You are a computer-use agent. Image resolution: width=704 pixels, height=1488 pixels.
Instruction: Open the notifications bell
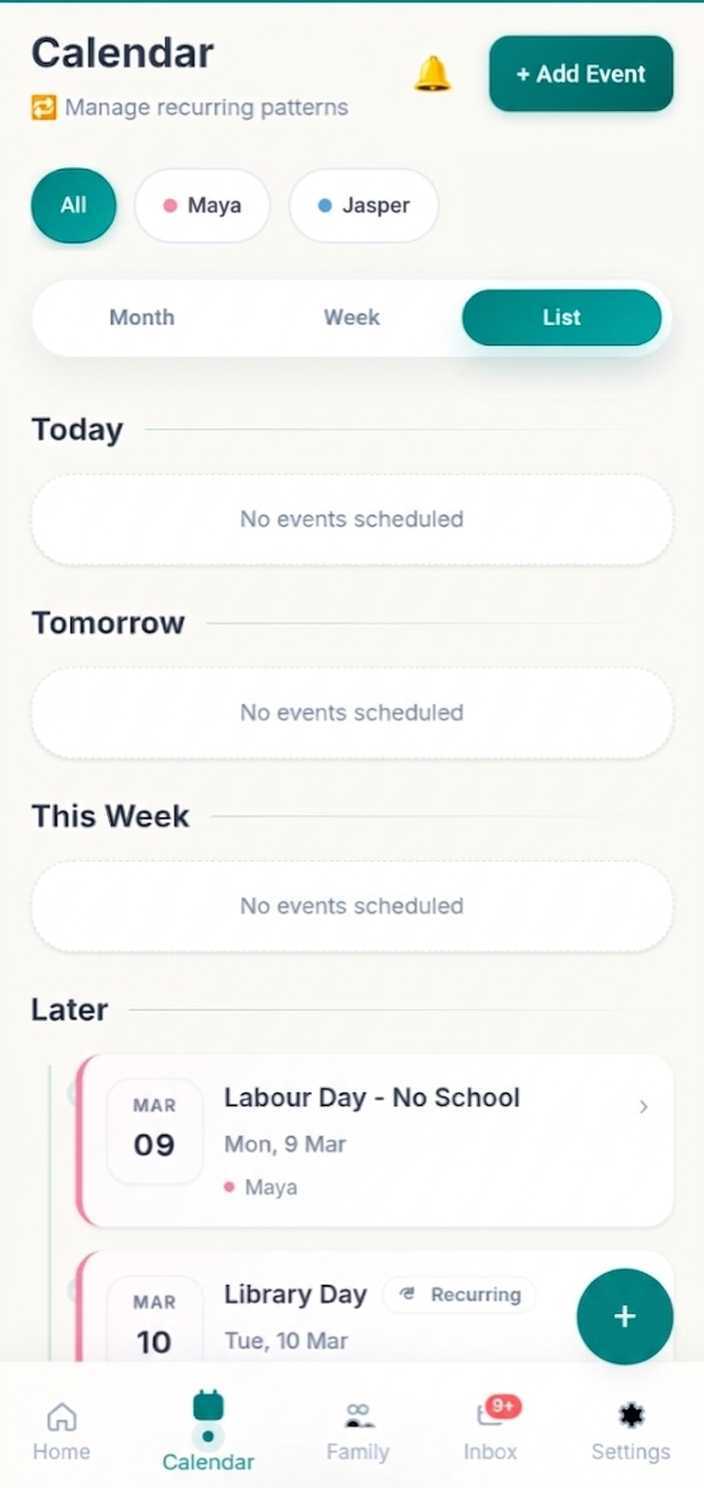click(432, 74)
